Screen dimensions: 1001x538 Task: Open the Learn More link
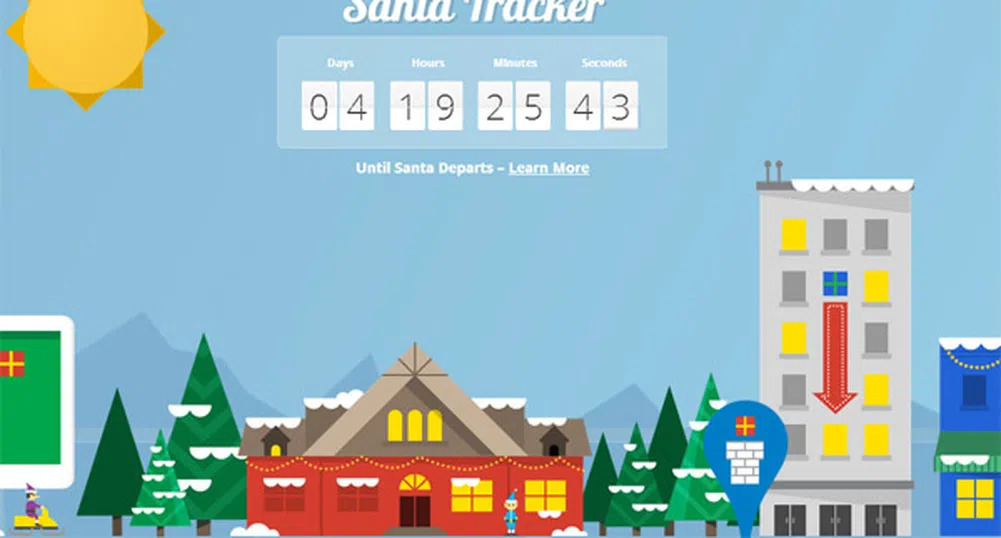pyautogui.click(x=548, y=168)
